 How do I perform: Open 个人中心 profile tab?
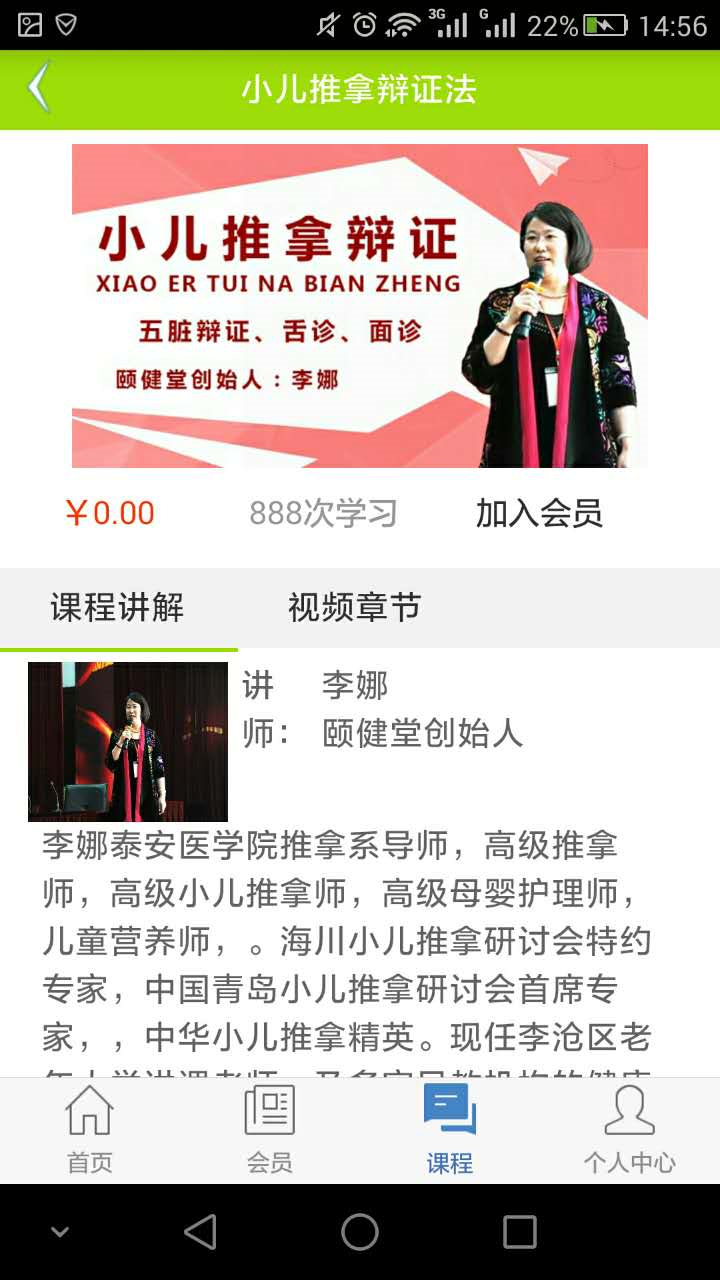(x=630, y=1130)
